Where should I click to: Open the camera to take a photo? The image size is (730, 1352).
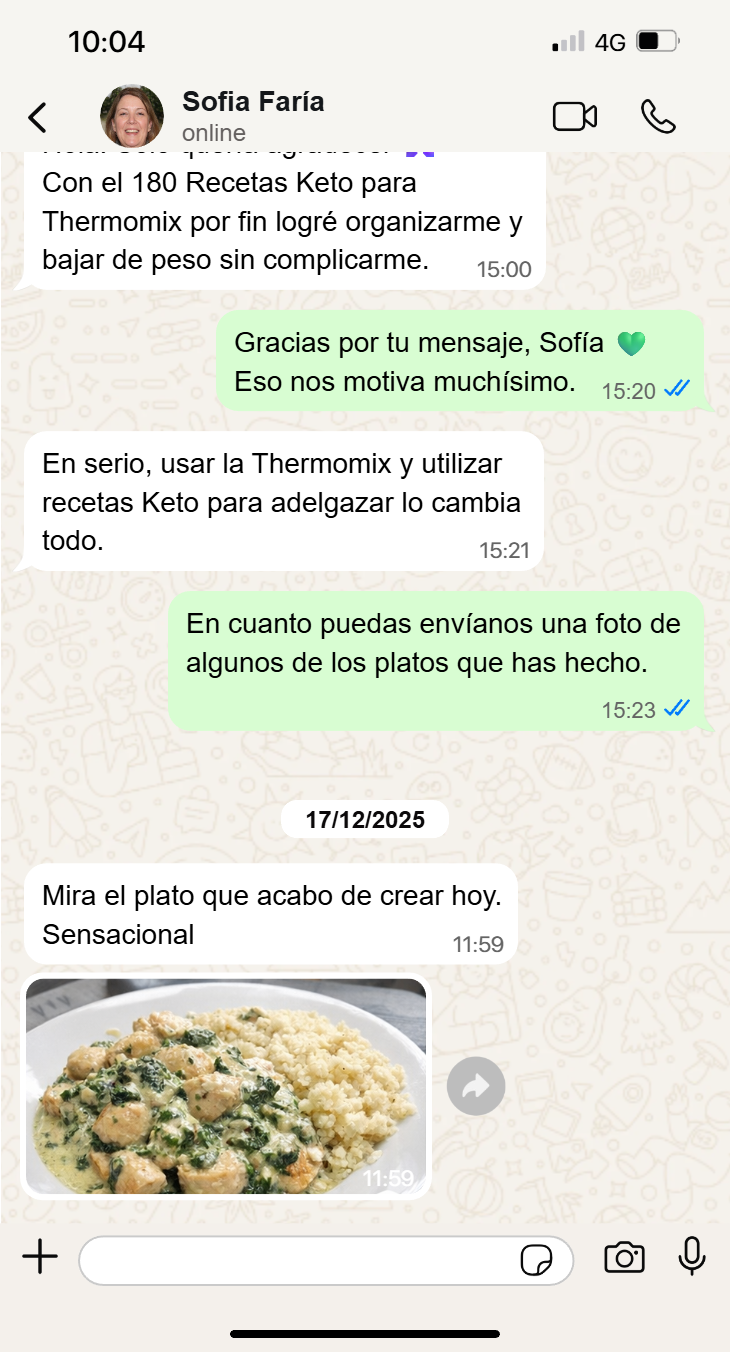coord(625,1259)
